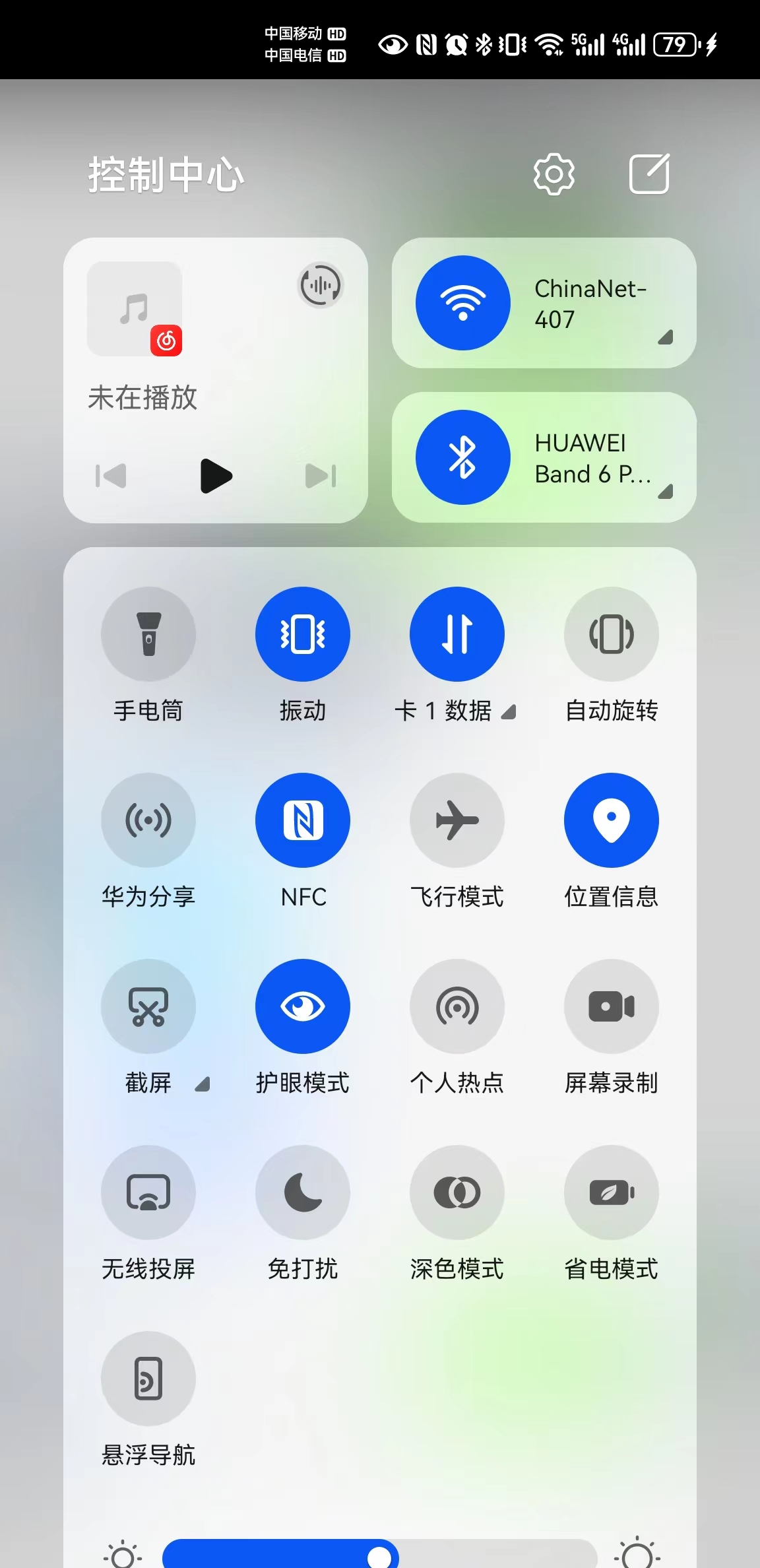Activate floating navigation (悬浮导航)

pyautogui.click(x=148, y=1379)
